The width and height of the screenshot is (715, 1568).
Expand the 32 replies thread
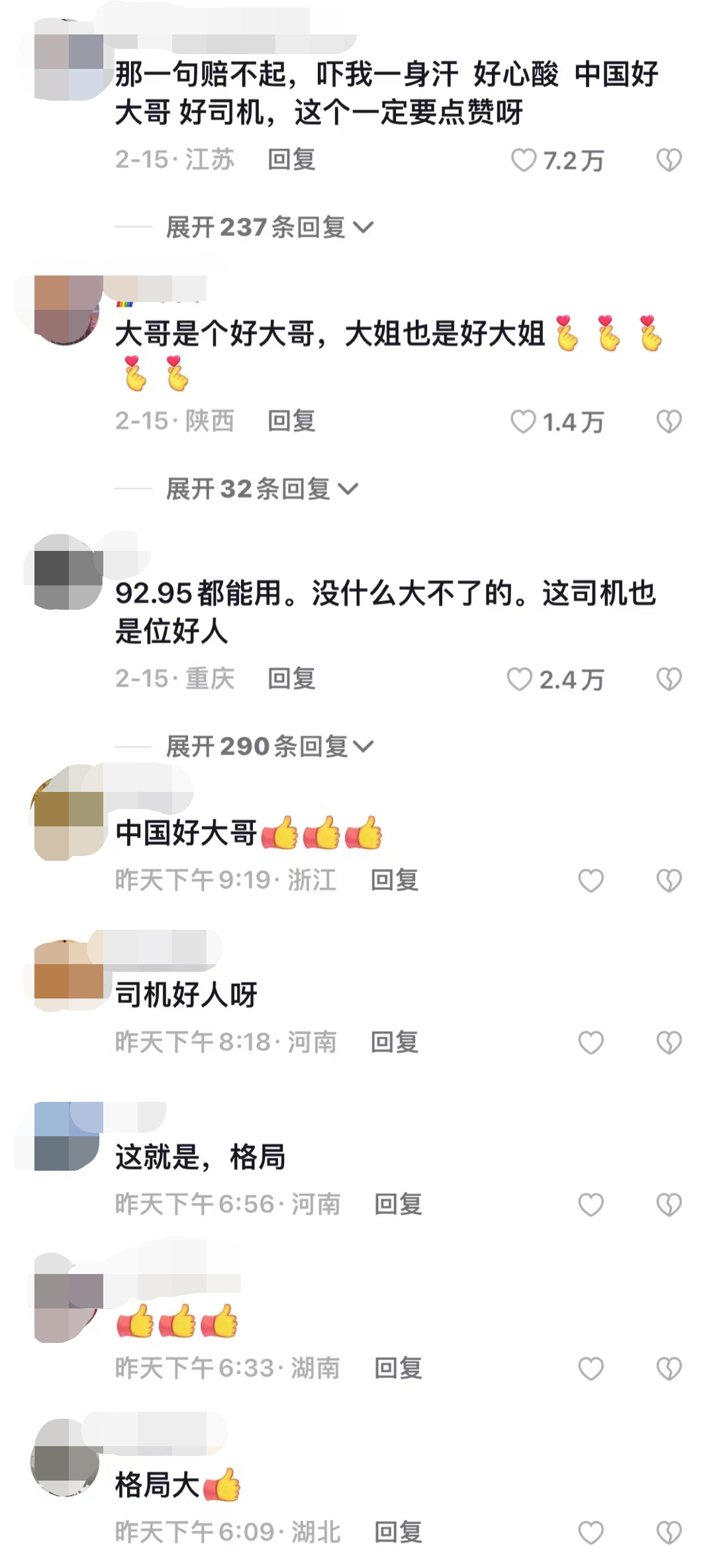(x=261, y=489)
